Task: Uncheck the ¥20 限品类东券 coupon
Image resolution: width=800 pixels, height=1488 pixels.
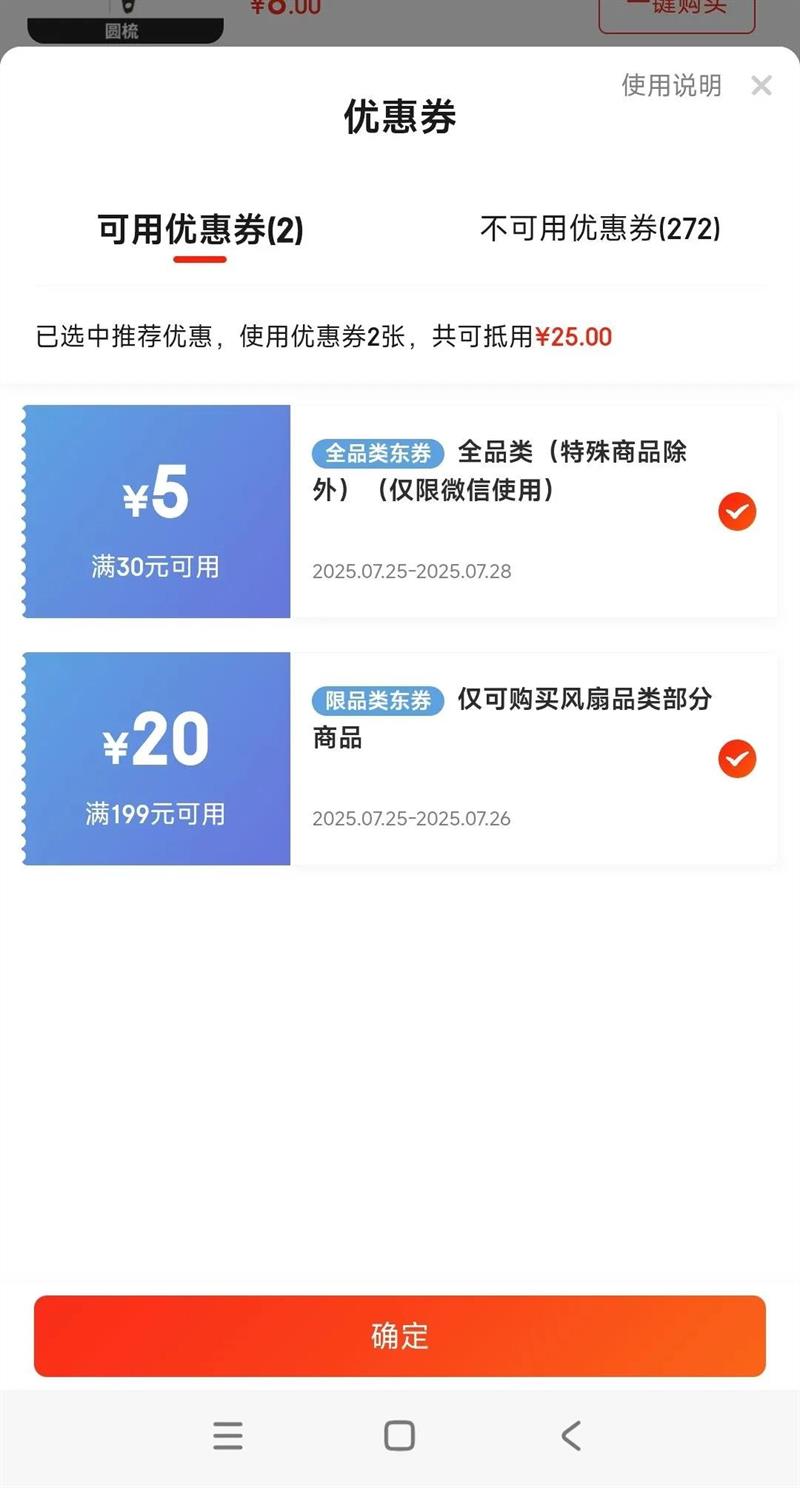Action: click(737, 759)
